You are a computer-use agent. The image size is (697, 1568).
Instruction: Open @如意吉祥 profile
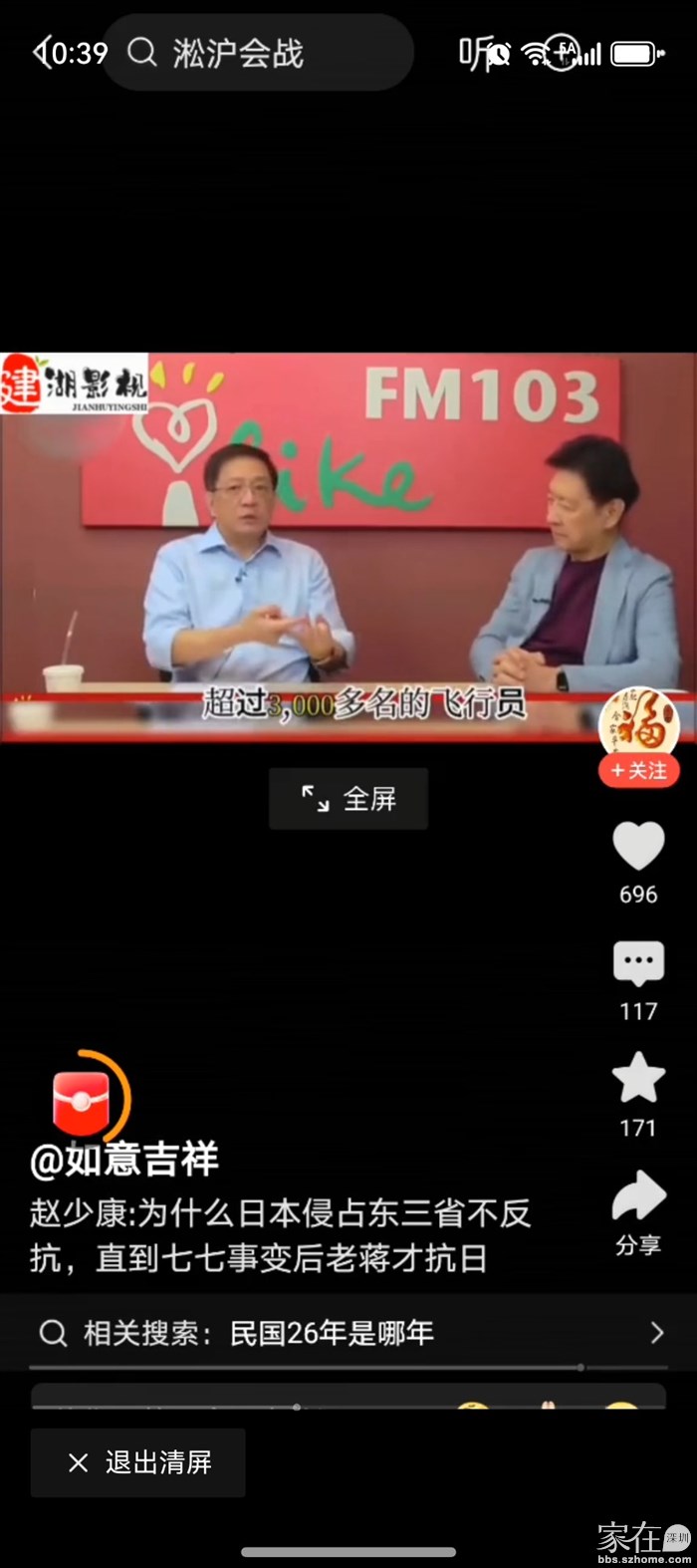(x=124, y=1160)
